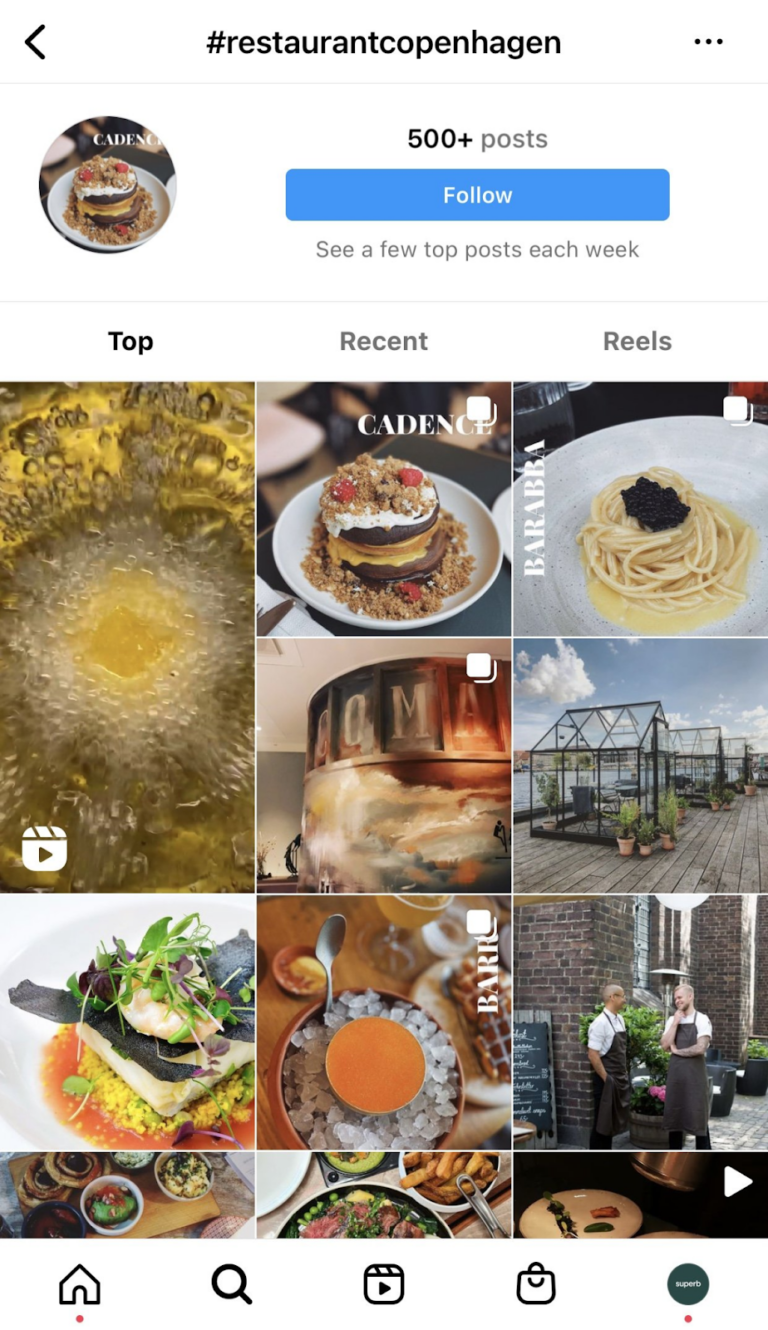Open the Cadence pancake stack post
Image resolution: width=768 pixels, height=1330 pixels.
click(x=384, y=509)
